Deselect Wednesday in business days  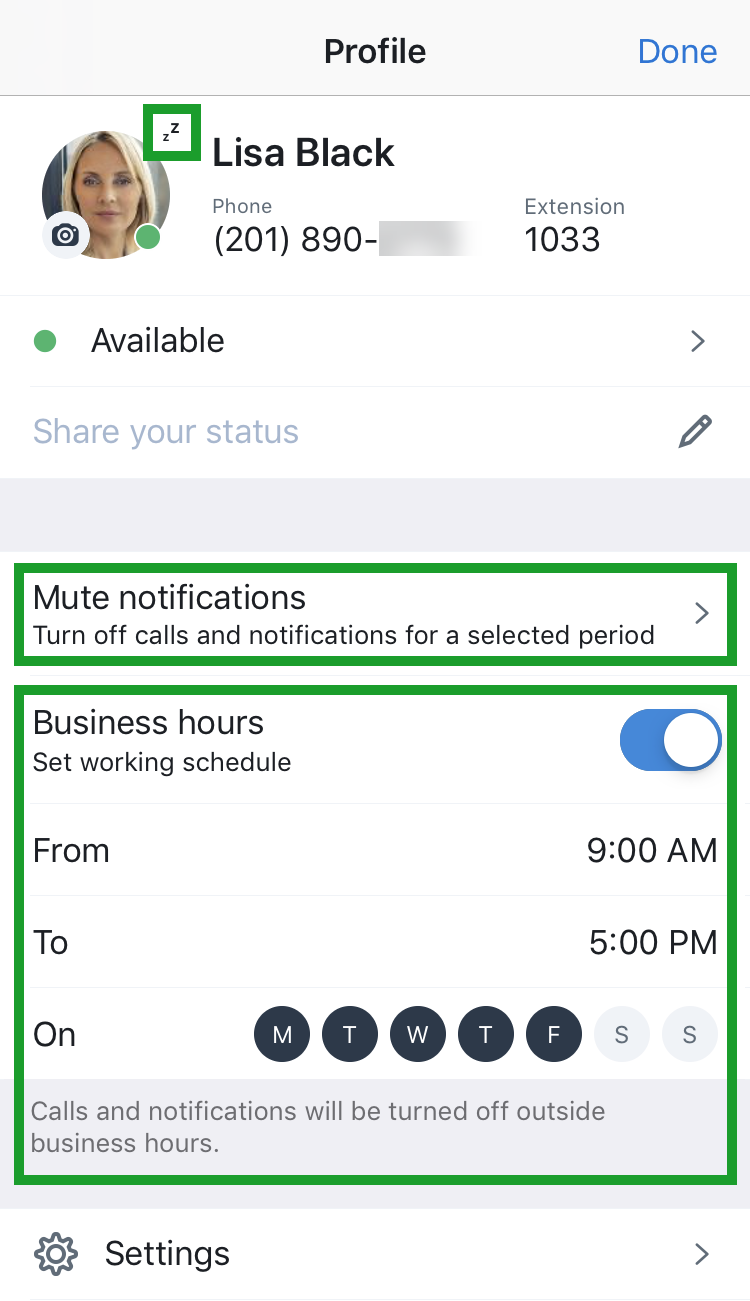tap(418, 1034)
